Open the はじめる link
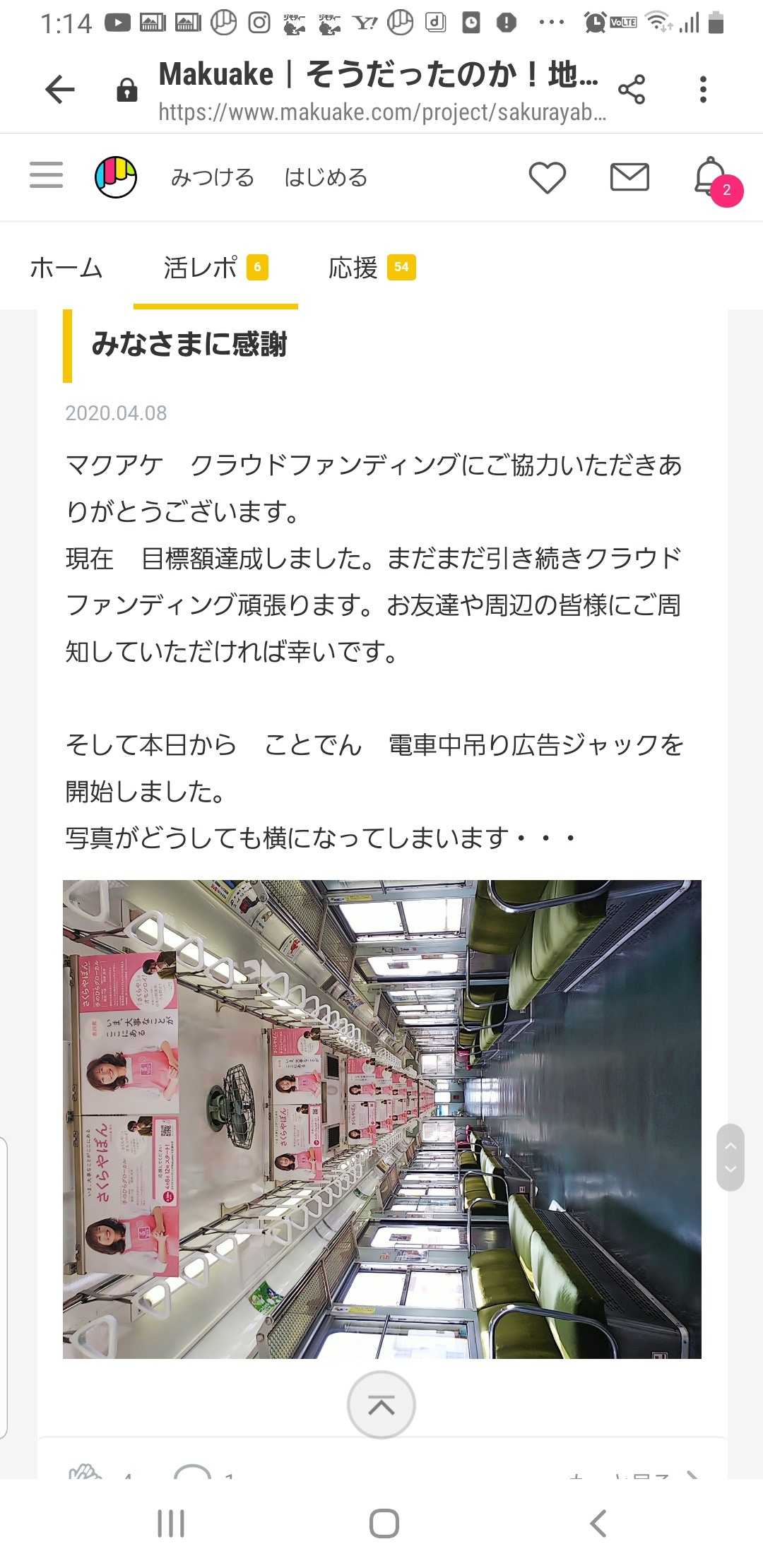The width and height of the screenshot is (763, 1568). 326,178
